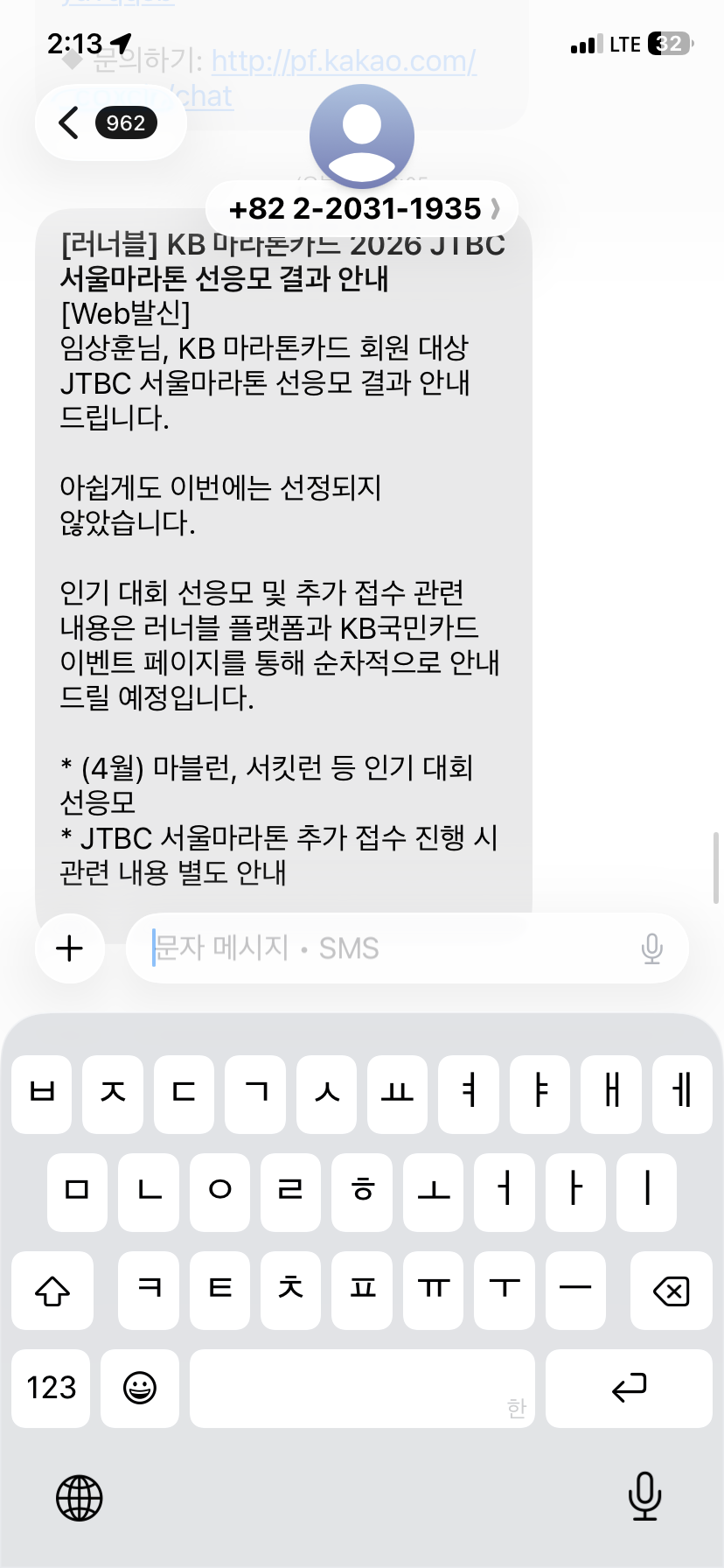Switch to the numeric keyboard with 123 key
The height and width of the screenshot is (1568, 724).
(50, 1389)
